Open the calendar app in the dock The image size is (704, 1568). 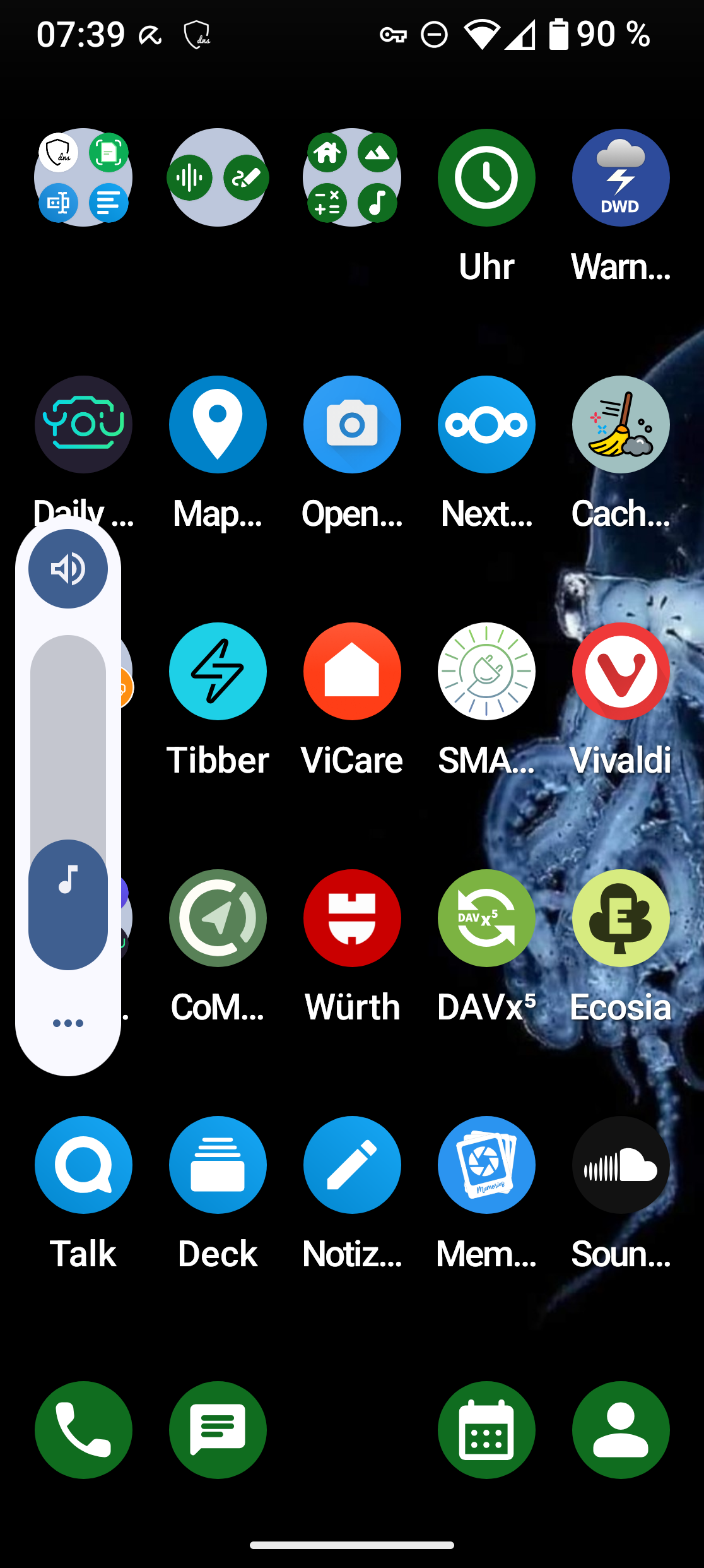pos(486,1430)
